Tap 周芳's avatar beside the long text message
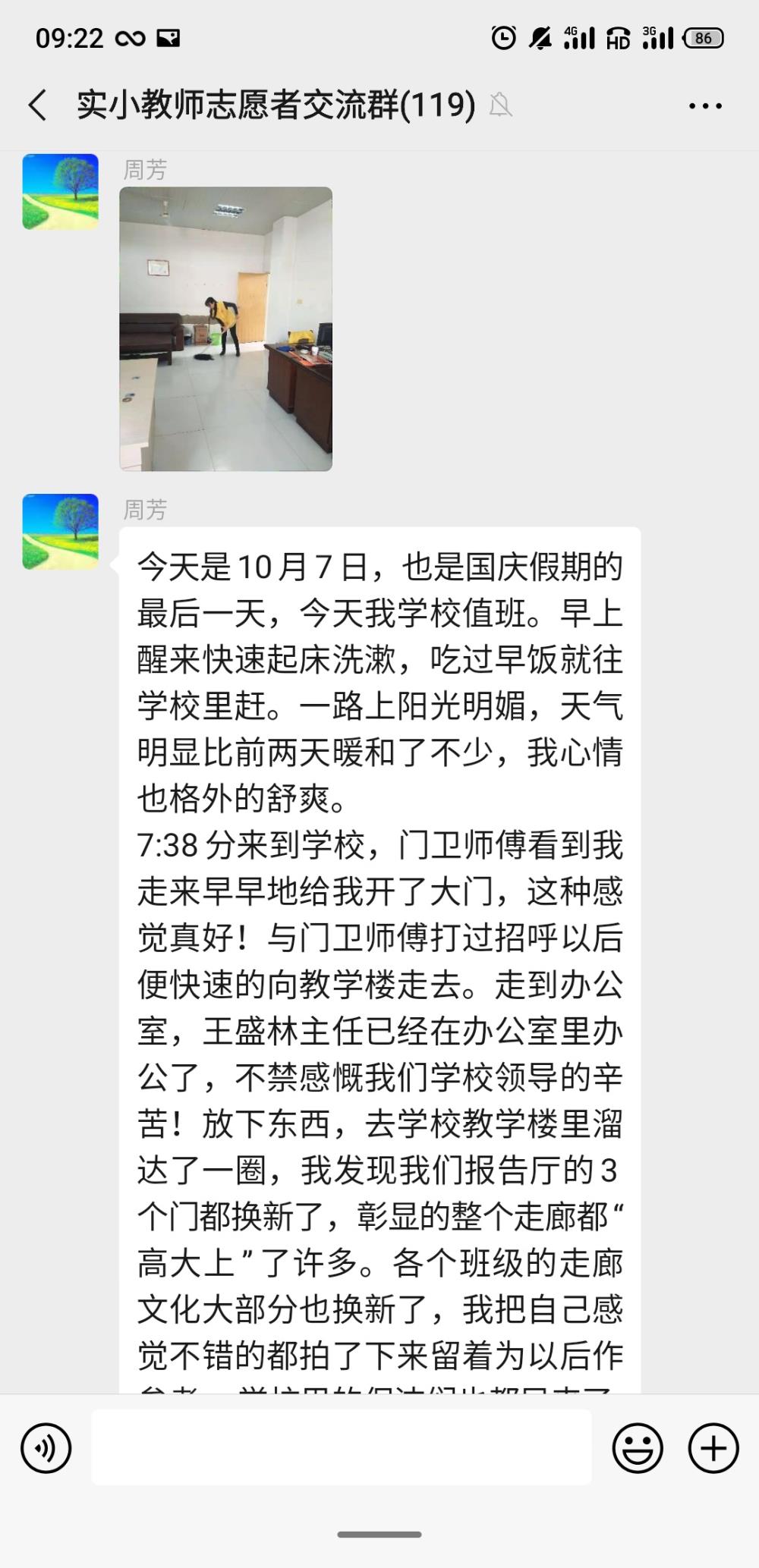The width and height of the screenshot is (759, 1568). (x=61, y=531)
